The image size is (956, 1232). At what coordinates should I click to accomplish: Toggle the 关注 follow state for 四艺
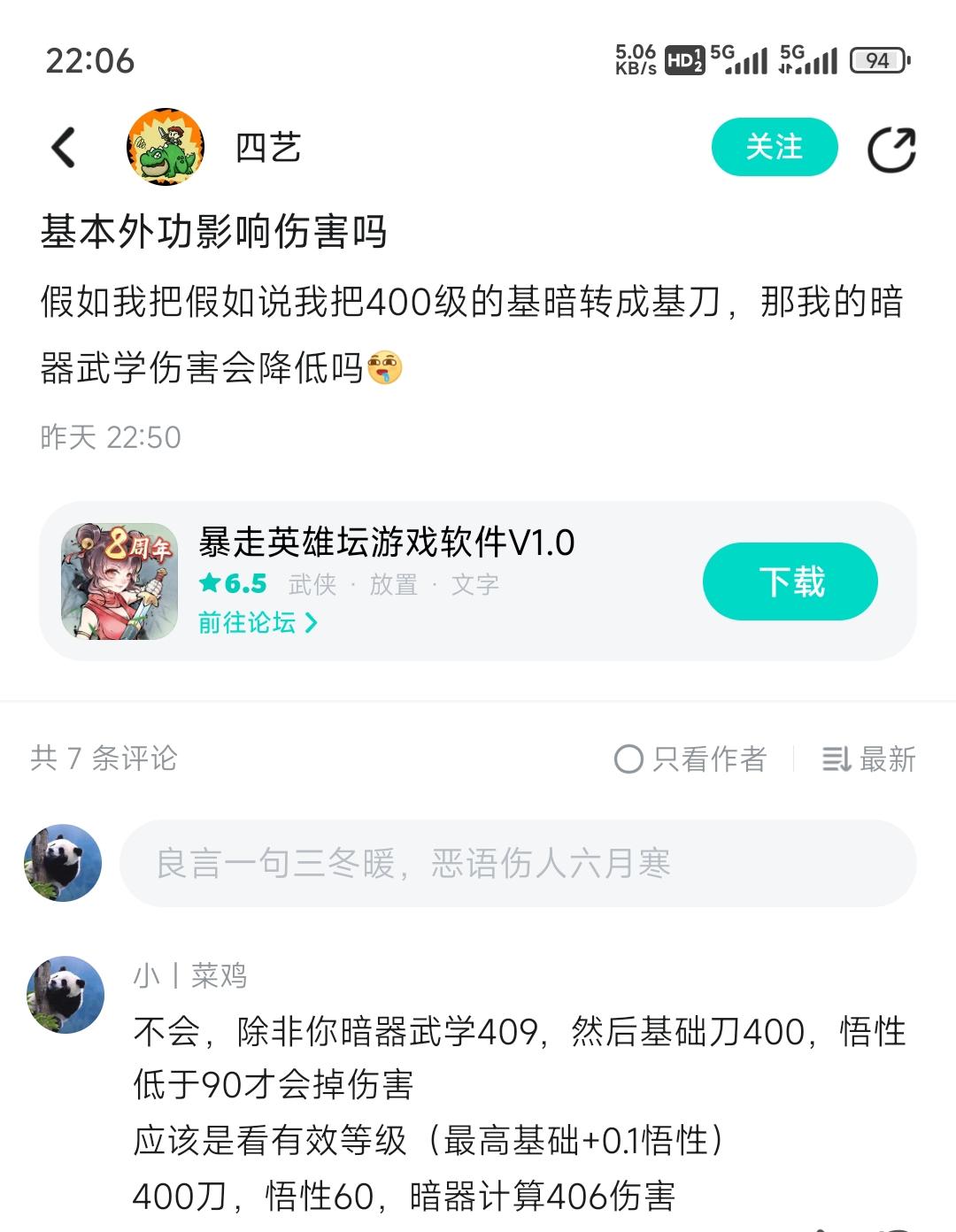(774, 147)
